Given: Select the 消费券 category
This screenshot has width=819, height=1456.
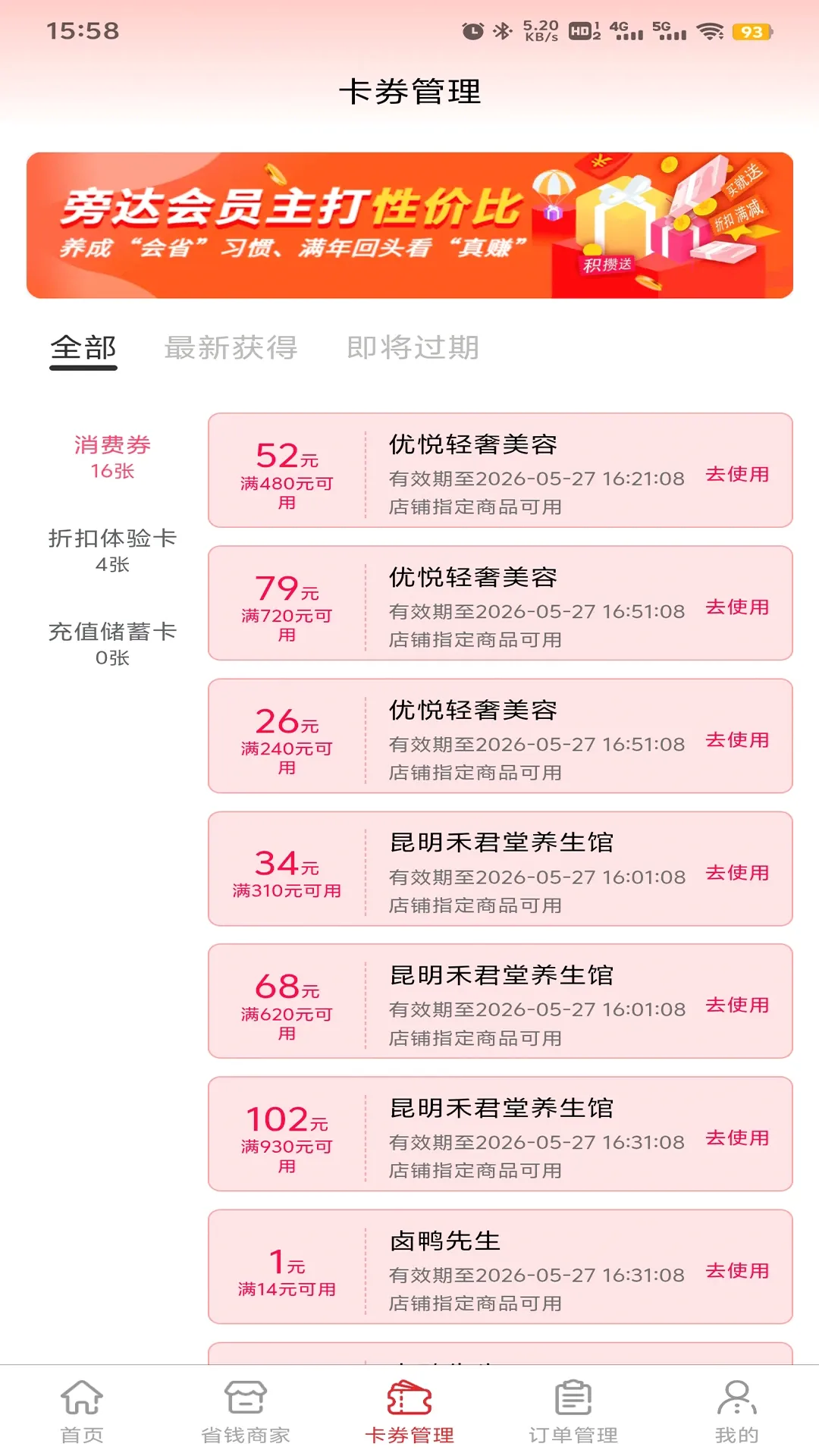Looking at the screenshot, I should tap(112, 457).
